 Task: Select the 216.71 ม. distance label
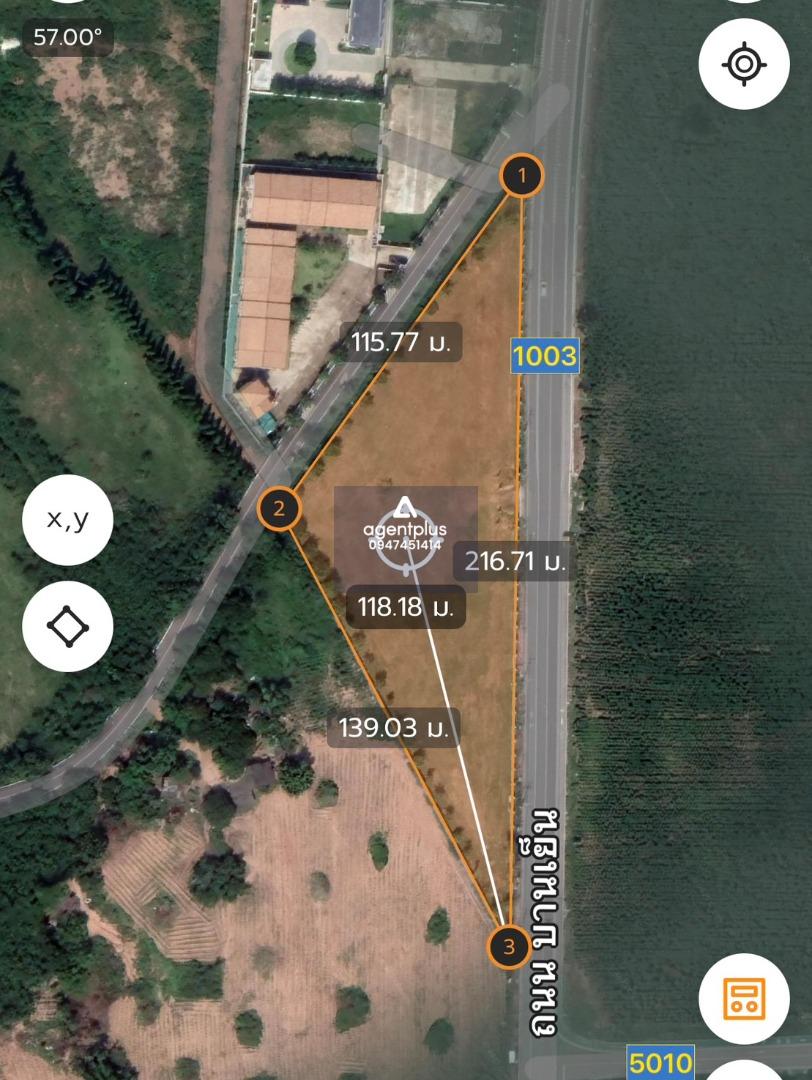coord(513,563)
